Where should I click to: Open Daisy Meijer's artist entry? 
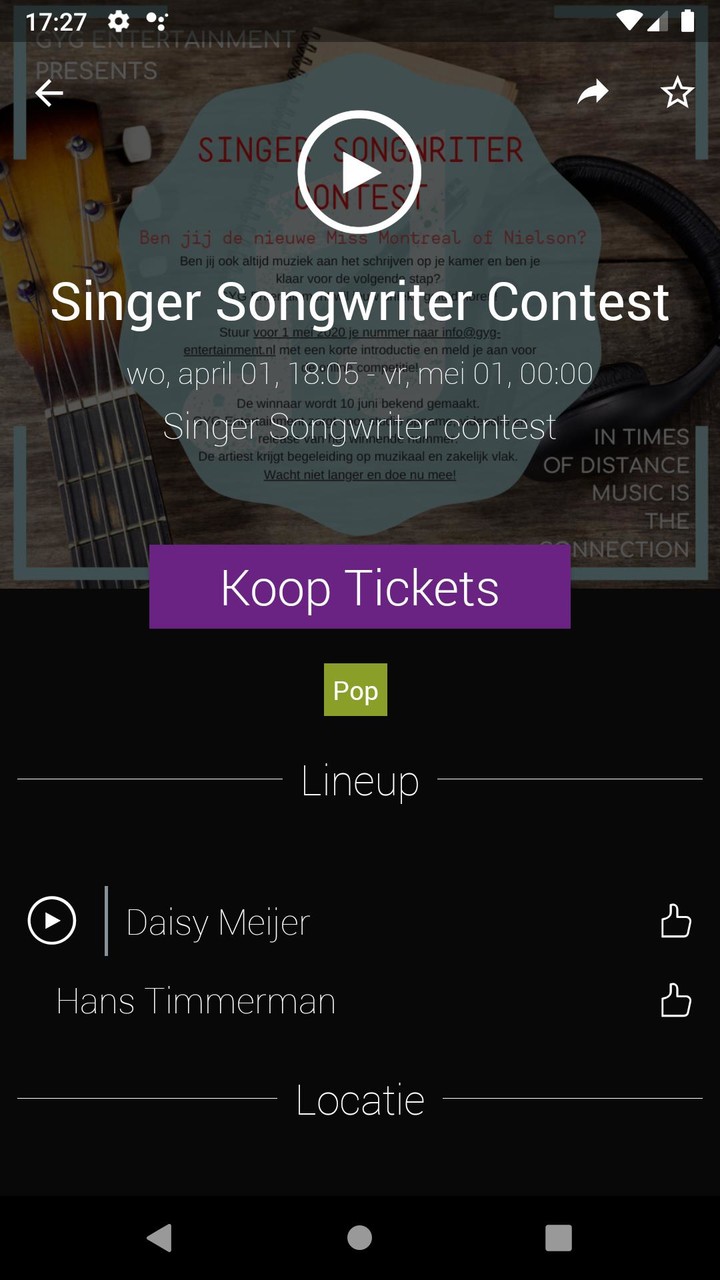pyautogui.click(x=218, y=922)
